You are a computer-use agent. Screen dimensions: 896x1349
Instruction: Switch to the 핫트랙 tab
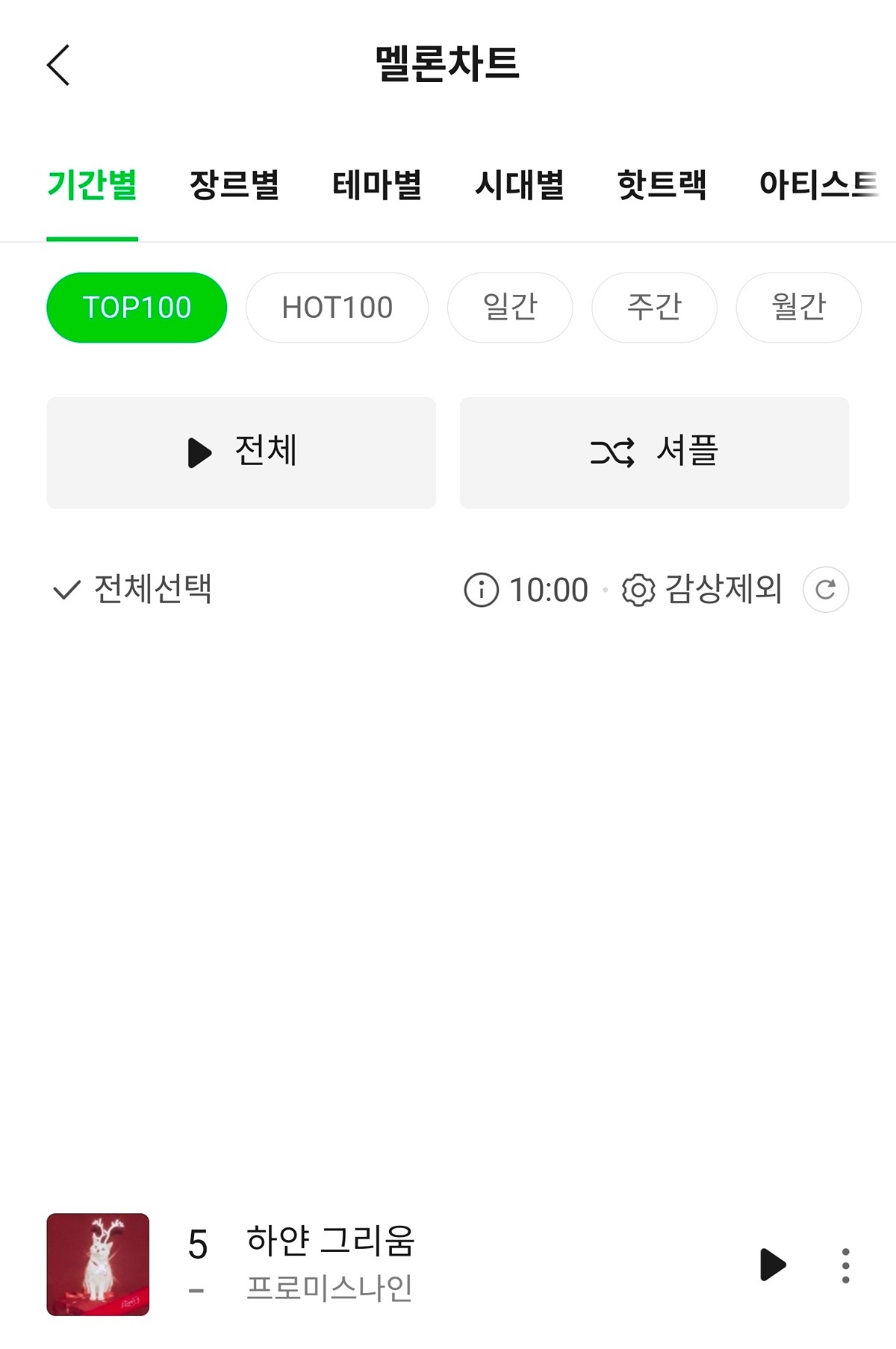click(x=662, y=185)
